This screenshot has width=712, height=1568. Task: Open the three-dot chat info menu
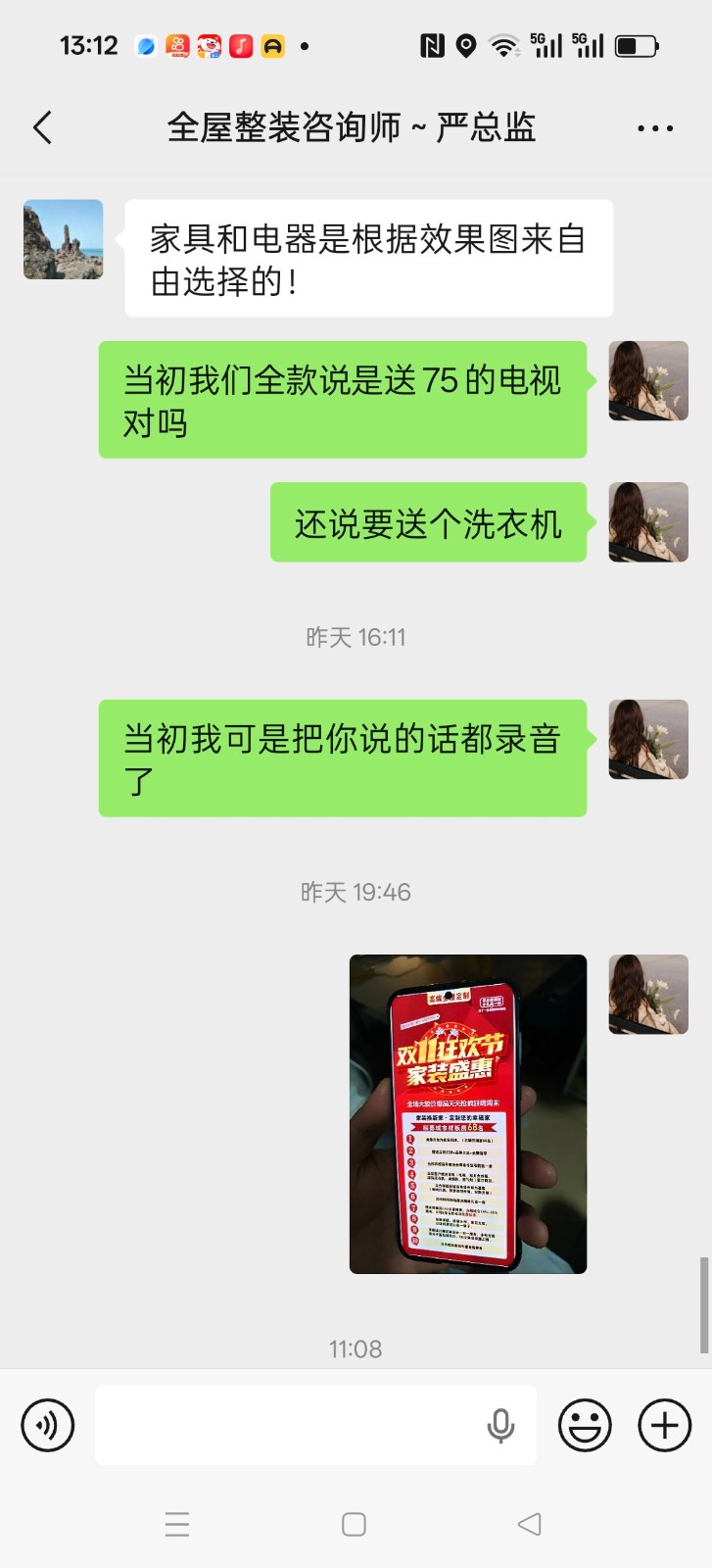click(654, 128)
